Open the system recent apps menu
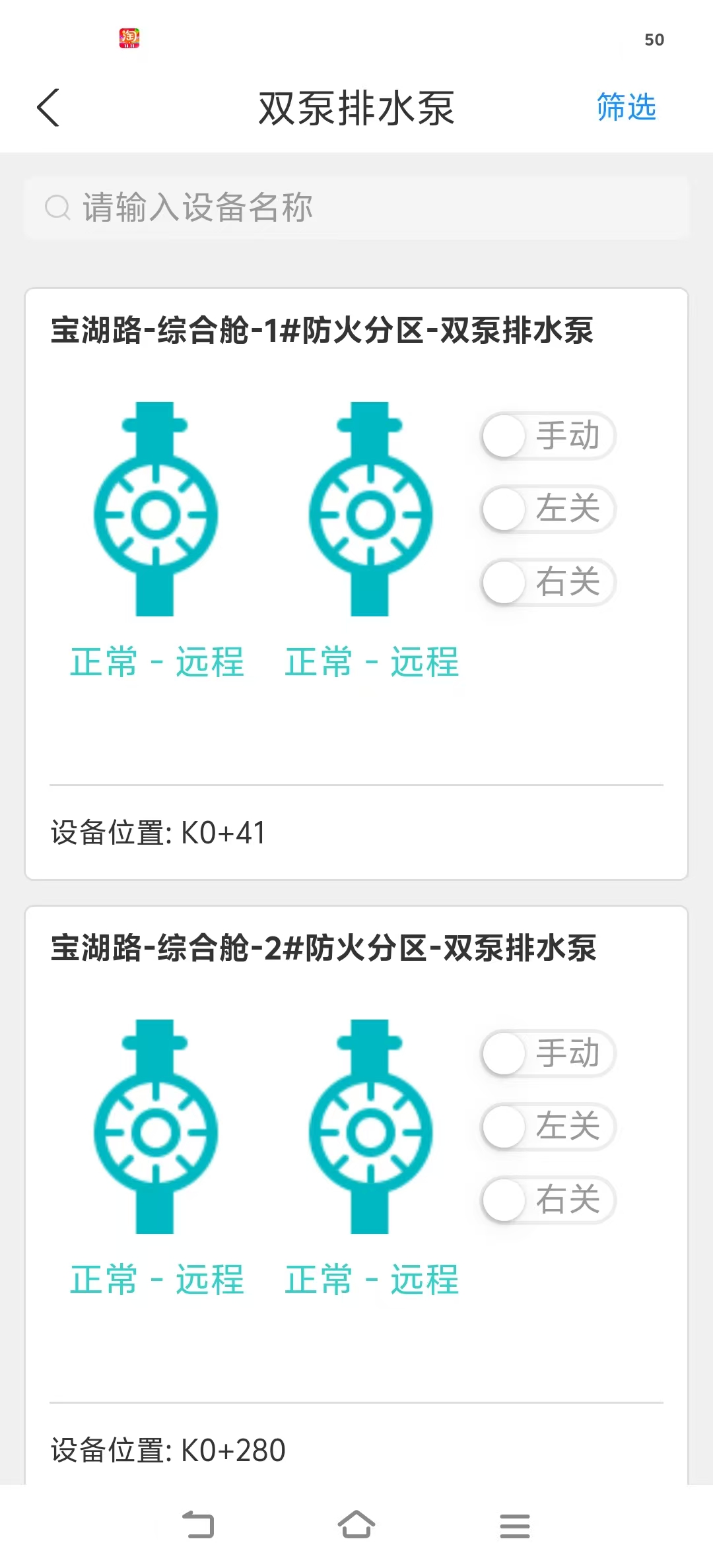 coord(514,1526)
